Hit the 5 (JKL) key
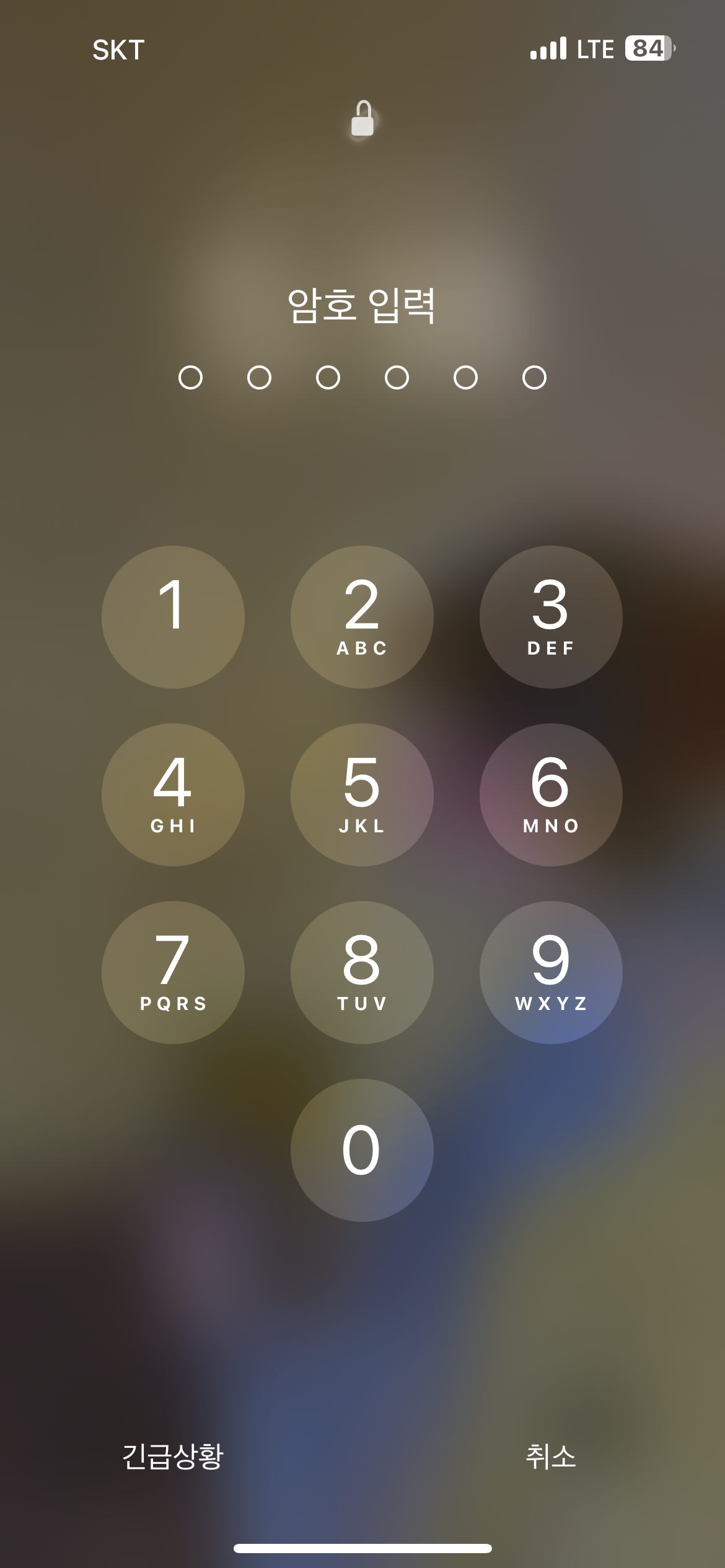Screen dimensions: 725x1568 click(362, 795)
